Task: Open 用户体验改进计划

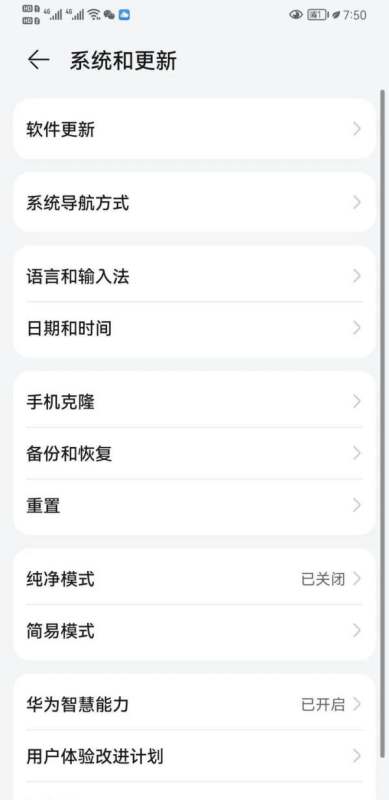Action: click(194, 756)
